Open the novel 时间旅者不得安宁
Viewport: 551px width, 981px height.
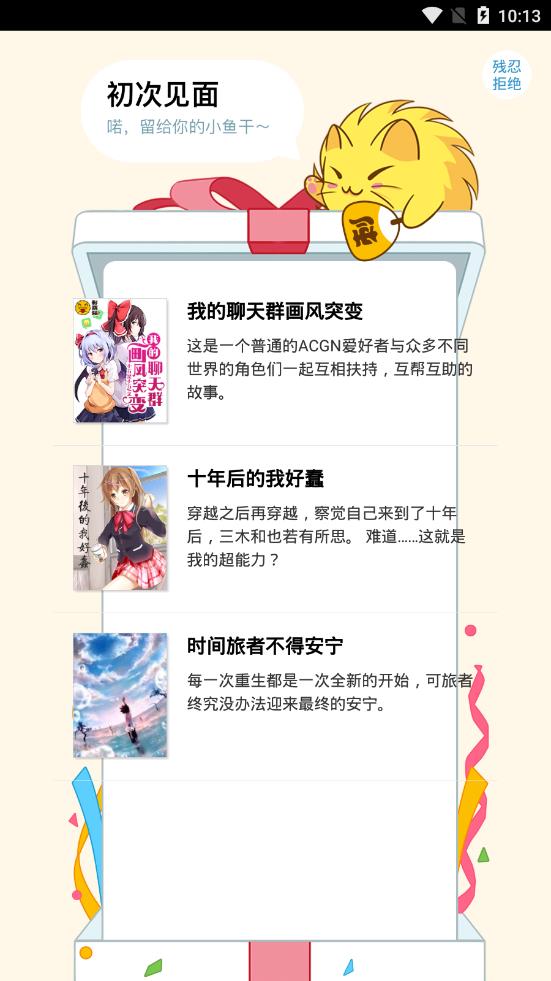275,696
